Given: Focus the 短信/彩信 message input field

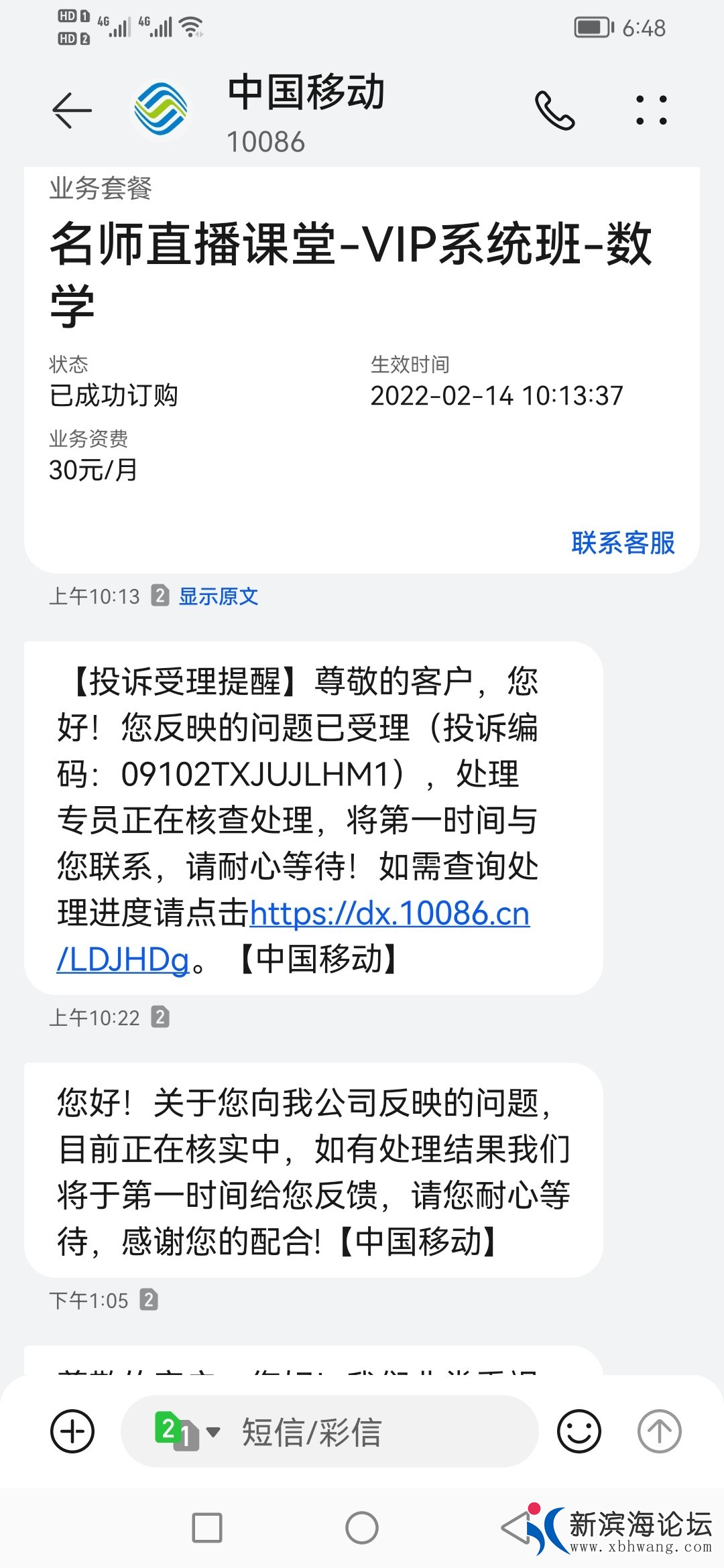Looking at the screenshot, I should 375,1432.
